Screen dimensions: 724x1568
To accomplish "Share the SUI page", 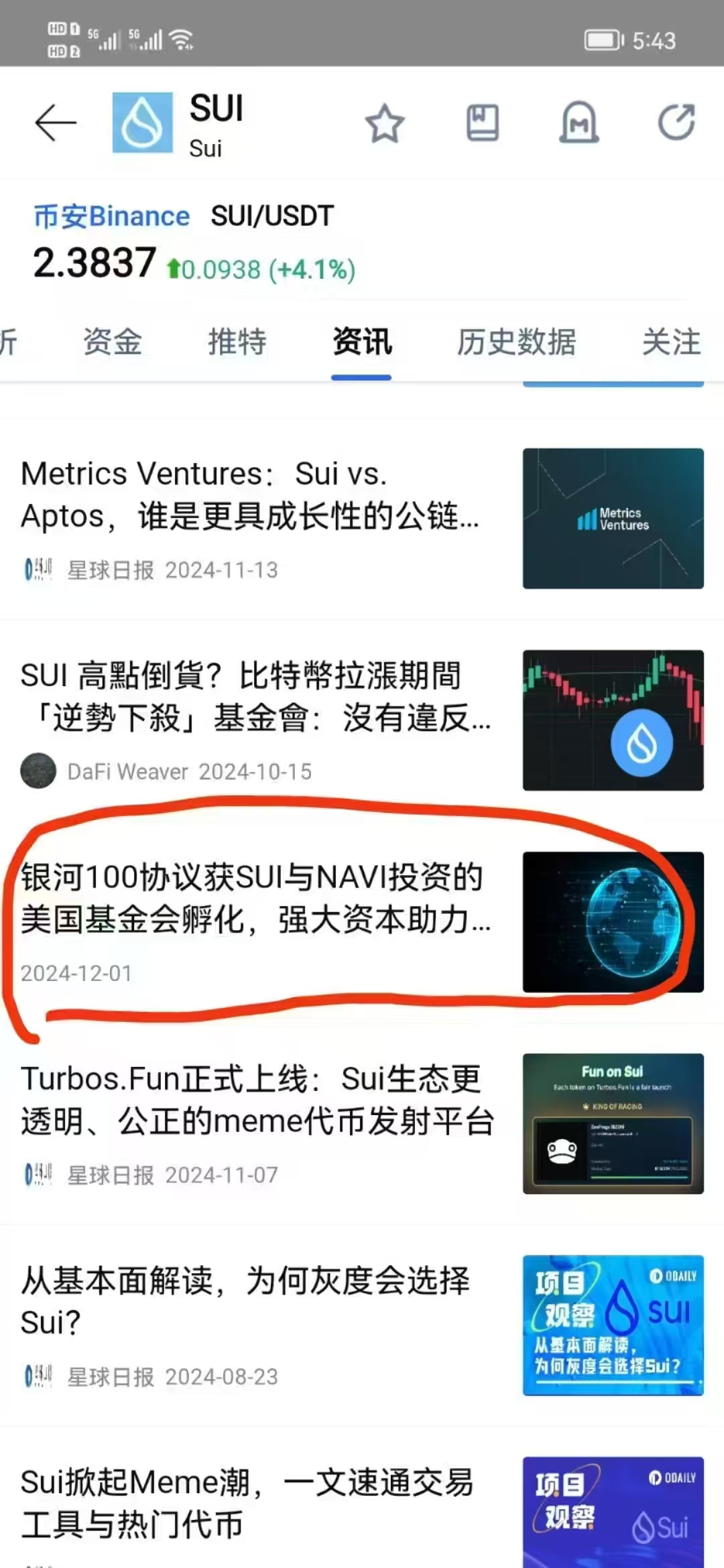I will pos(676,123).
